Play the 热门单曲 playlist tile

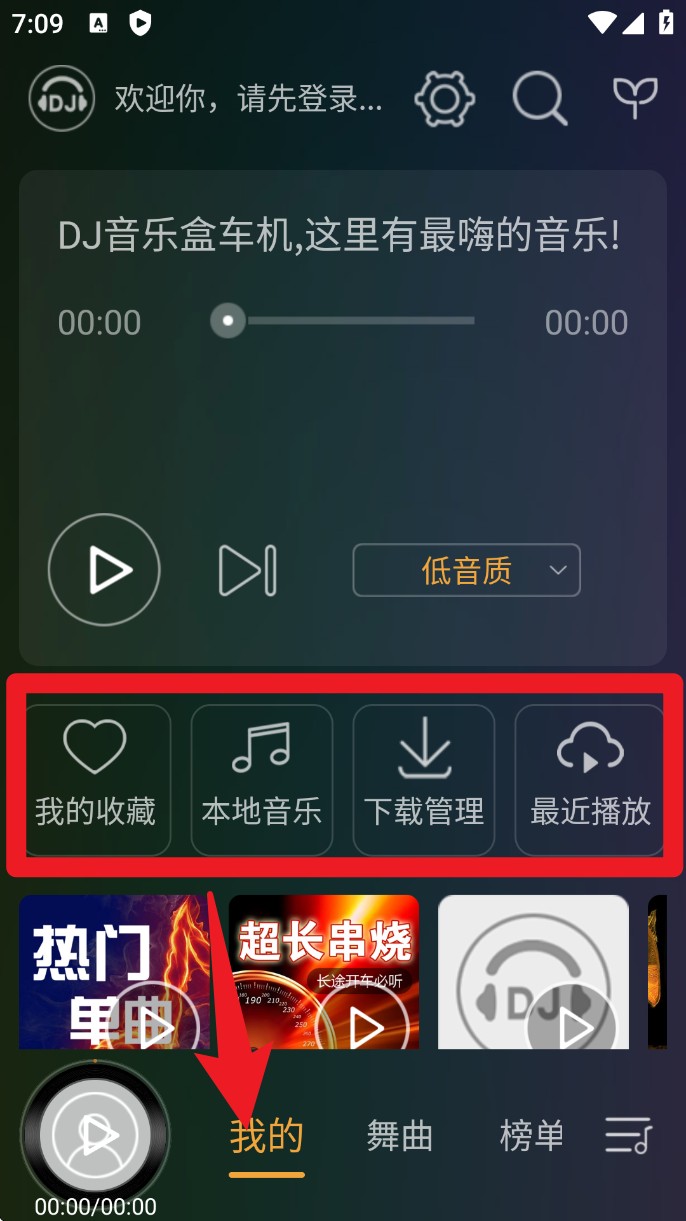point(155,1026)
